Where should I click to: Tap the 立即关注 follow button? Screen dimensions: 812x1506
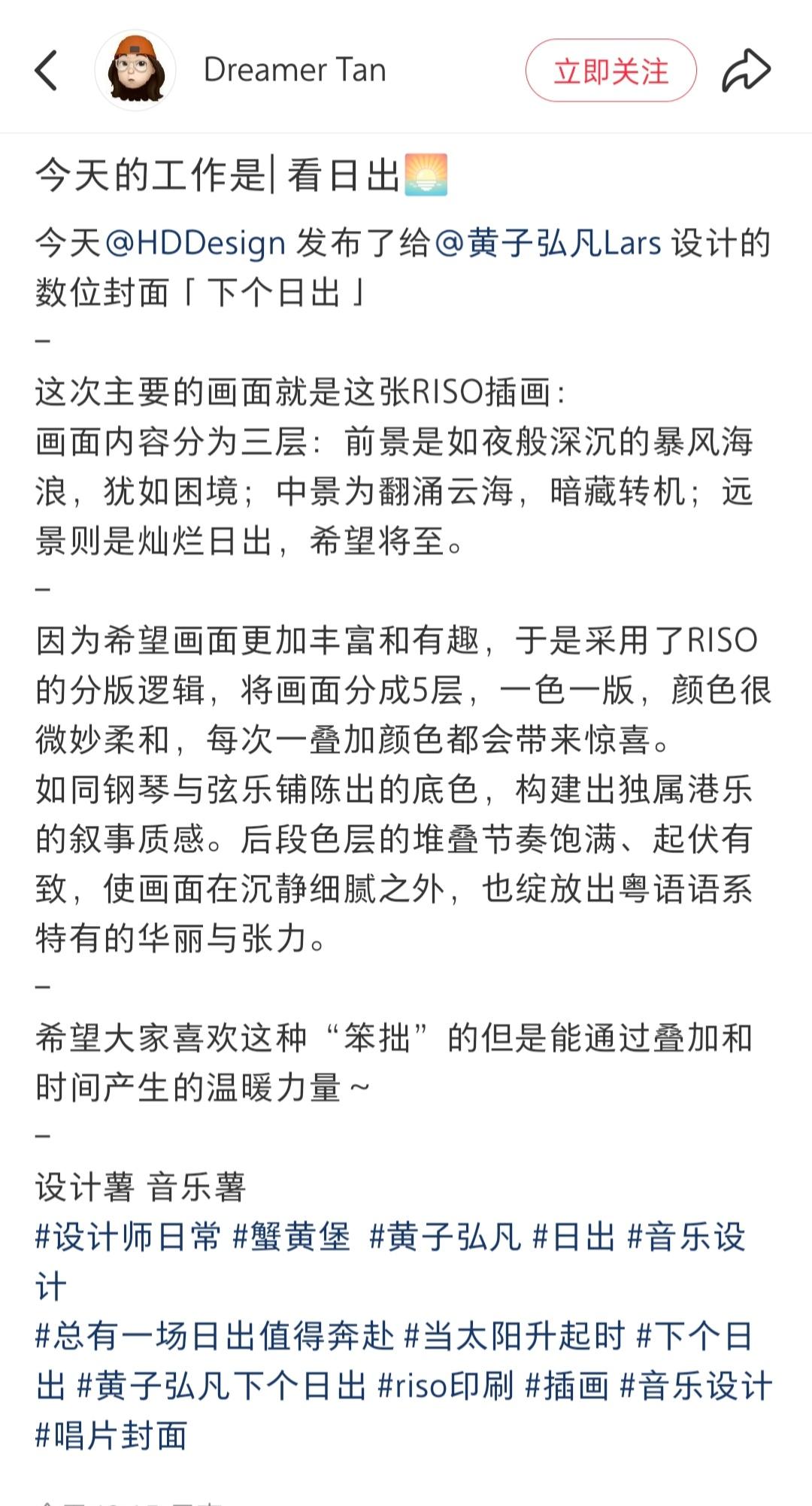pos(611,71)
